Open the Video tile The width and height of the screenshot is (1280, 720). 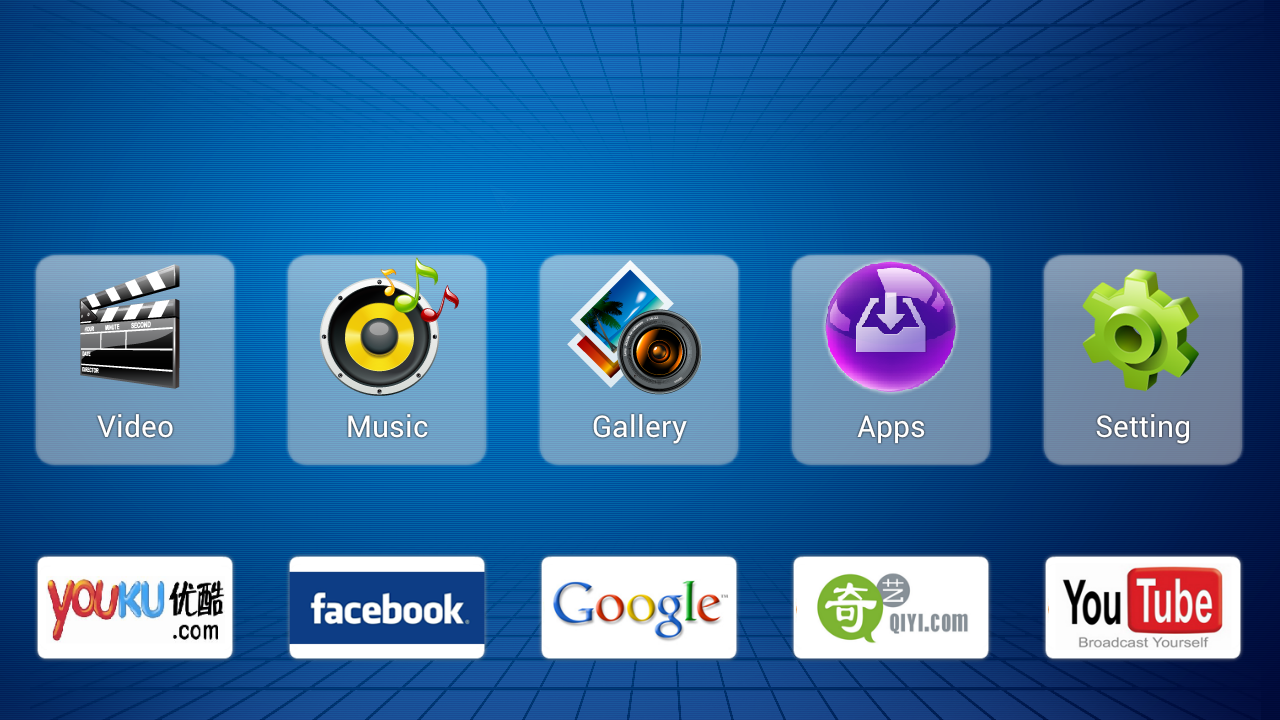click(x=135, y=360)
